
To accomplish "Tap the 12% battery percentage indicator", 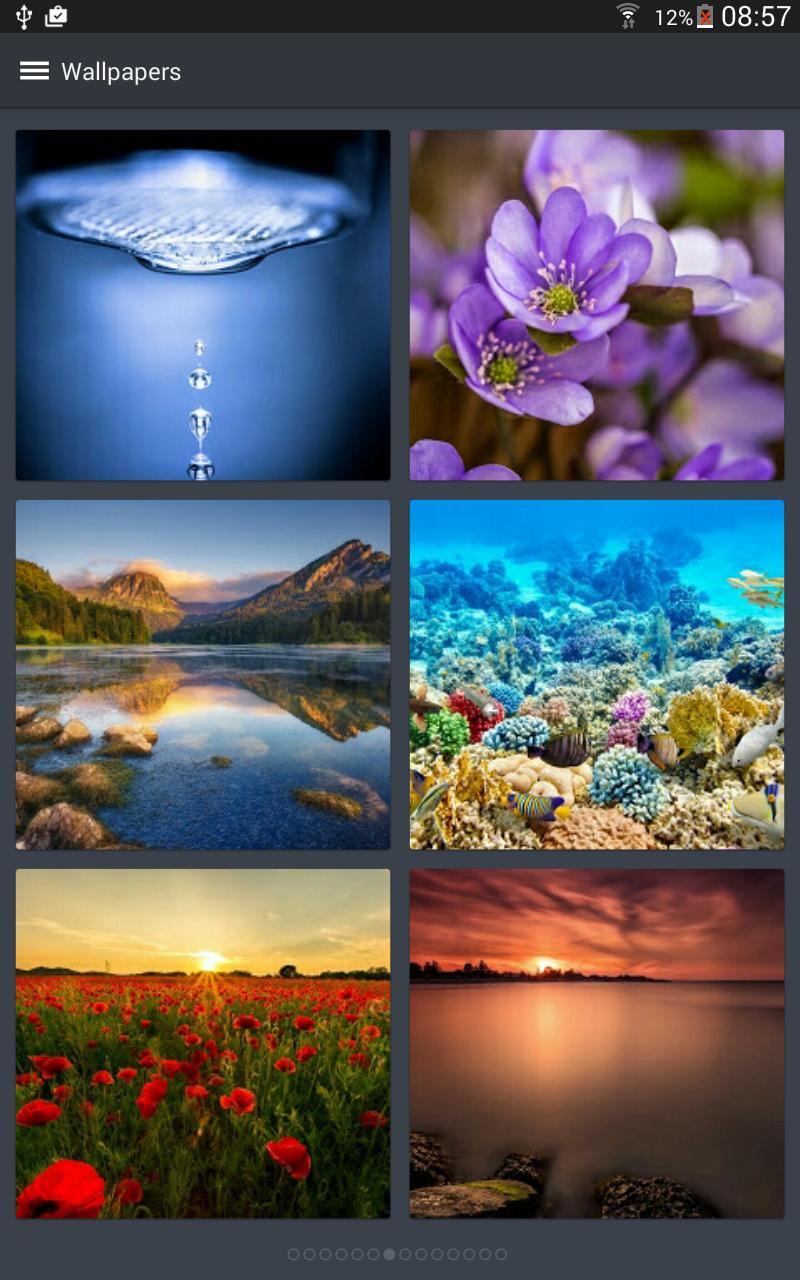I will (672, 15).
